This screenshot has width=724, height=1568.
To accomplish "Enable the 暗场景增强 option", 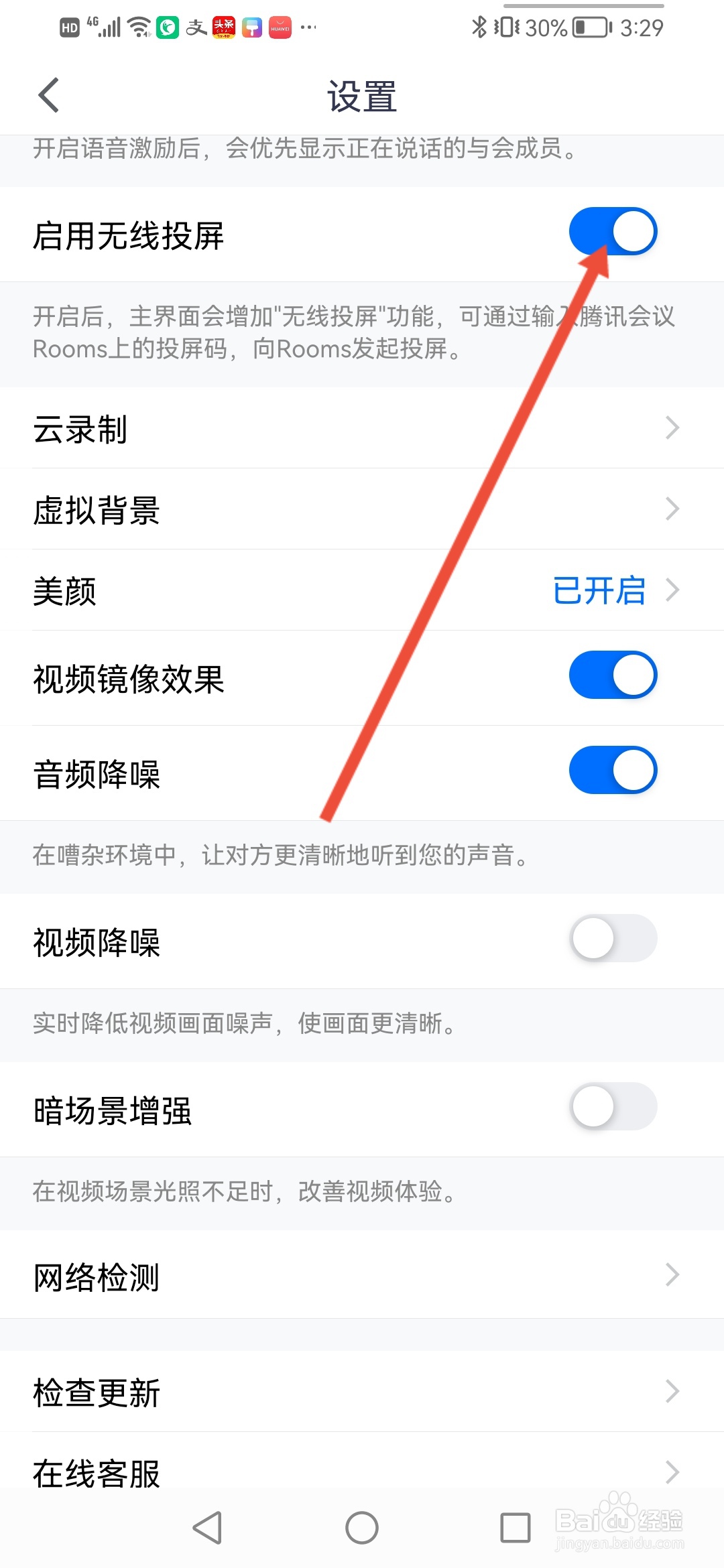I will point(612,1107).
